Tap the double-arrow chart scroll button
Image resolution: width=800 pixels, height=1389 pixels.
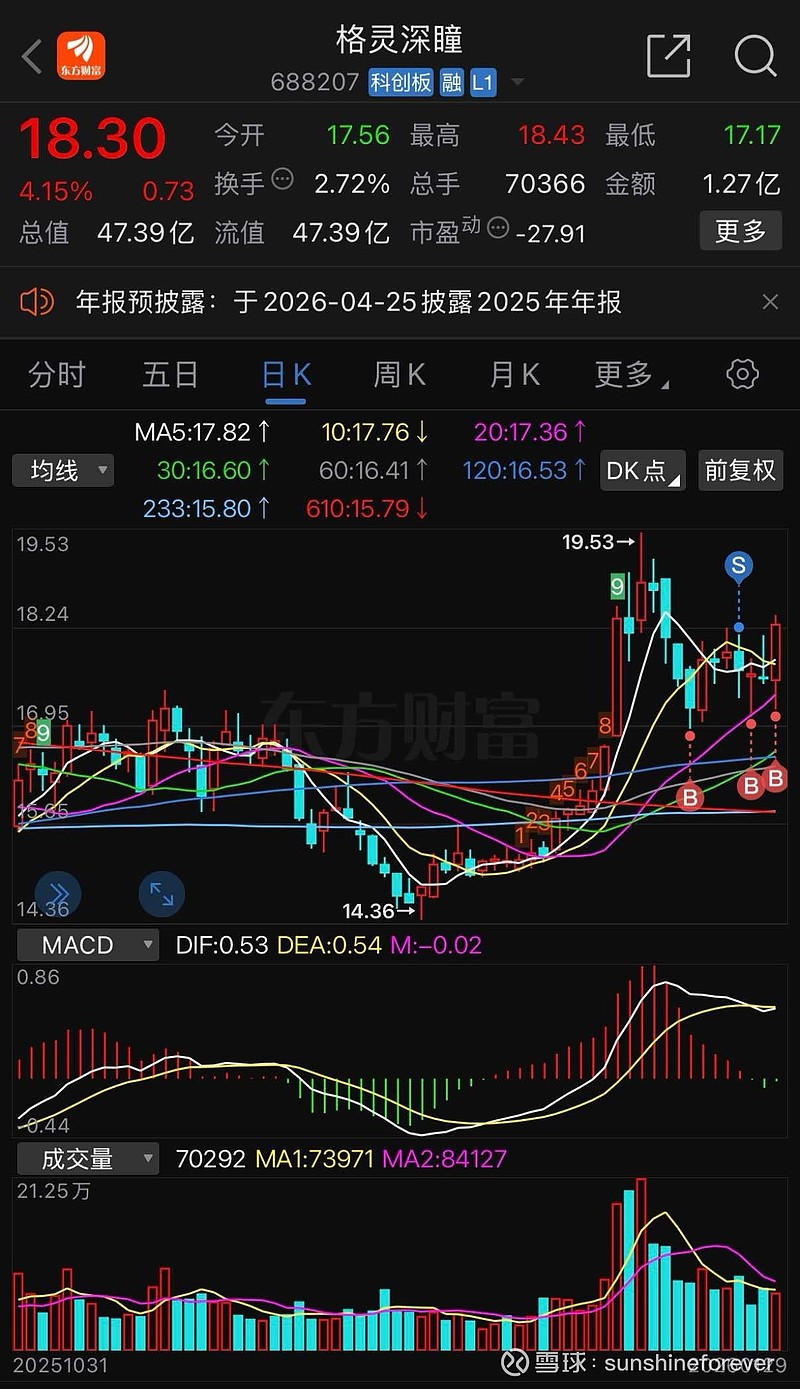[x=58, y=894]
